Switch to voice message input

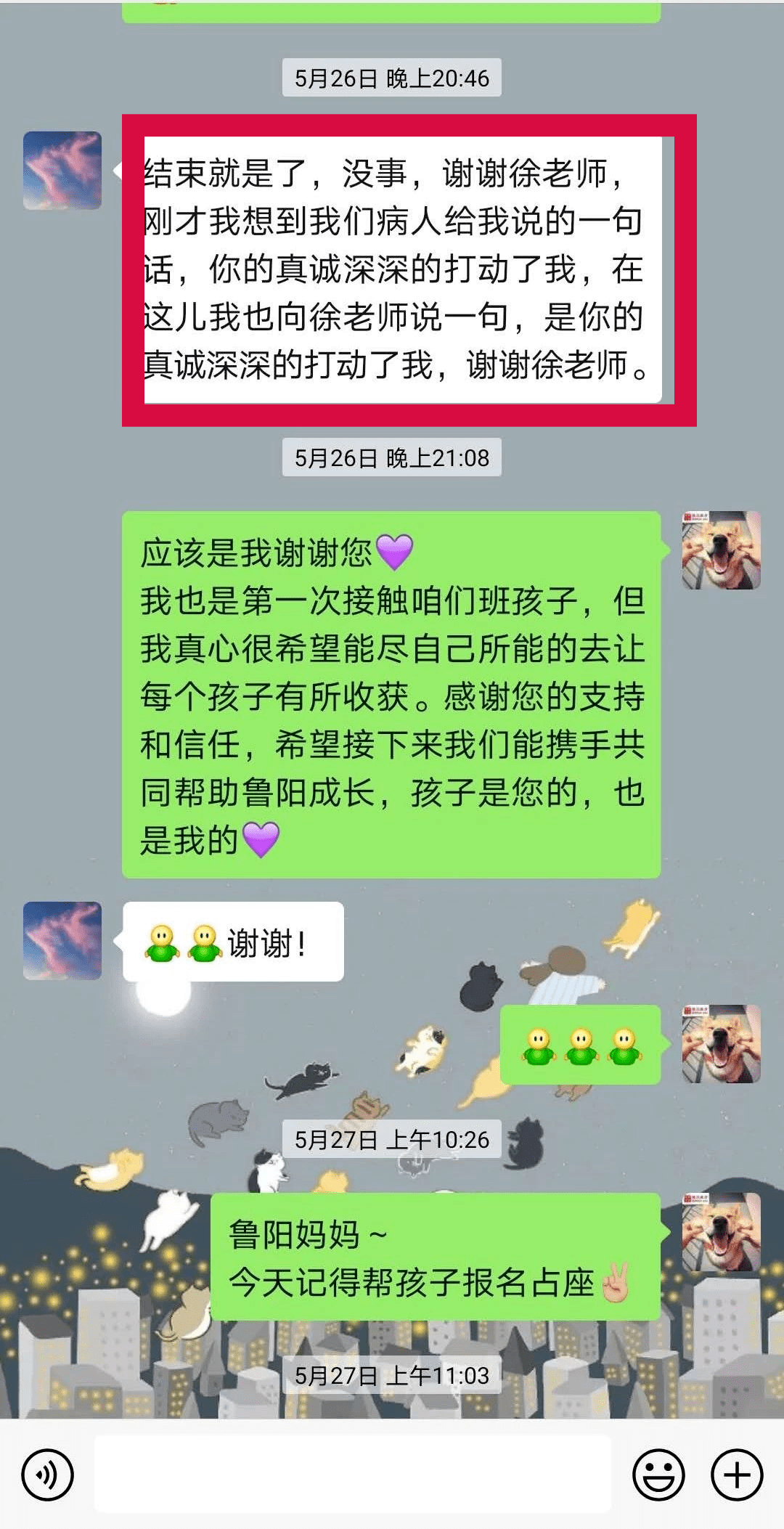click(x=48, y=1475)
